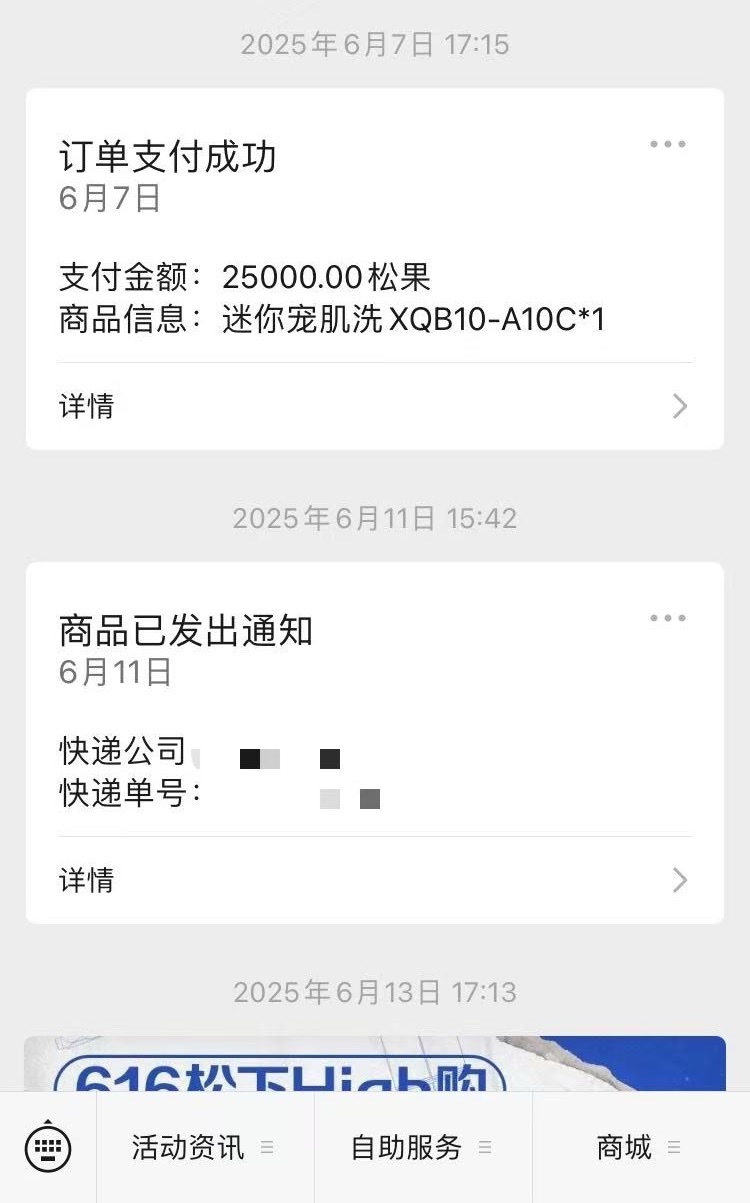Open overflow menu on 订单支付成功 card
The height and width of the screenshot is (1203, 750).
pos(667,144)
